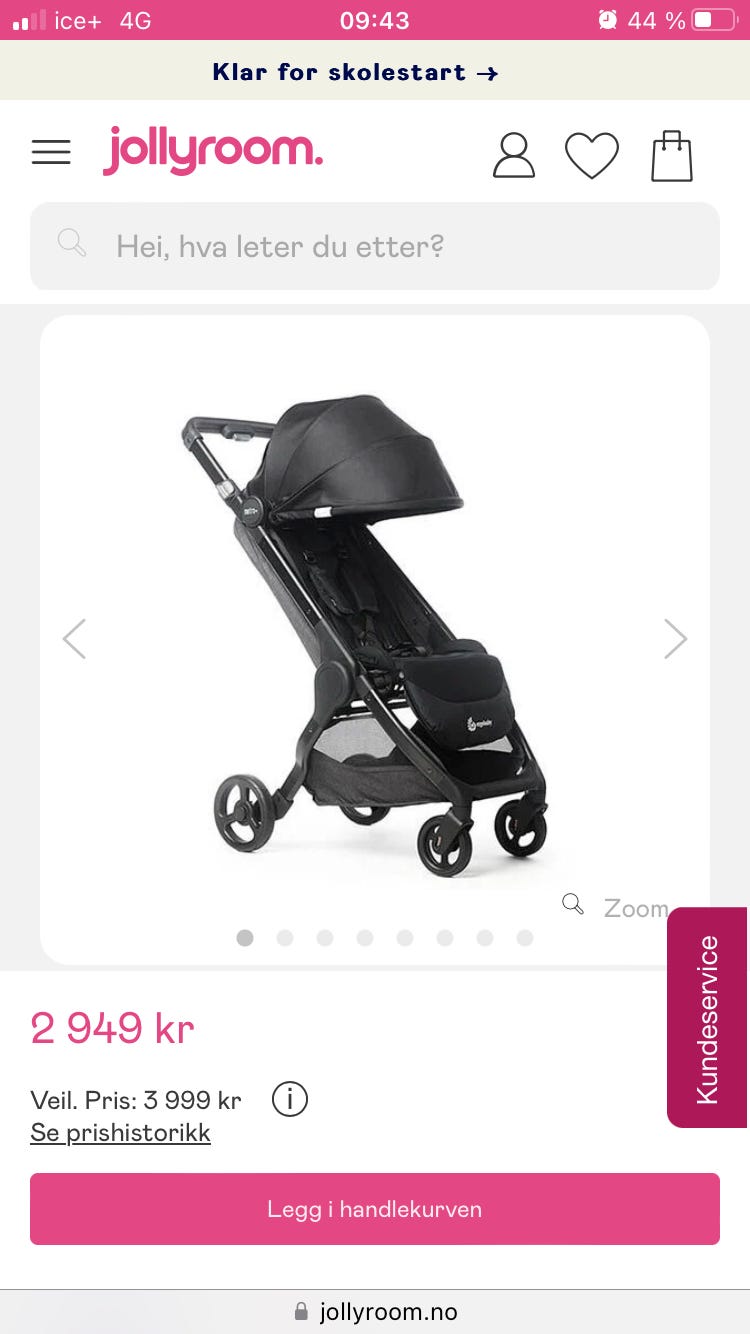
Task: Show the previous product image
Action: point(74,639)
